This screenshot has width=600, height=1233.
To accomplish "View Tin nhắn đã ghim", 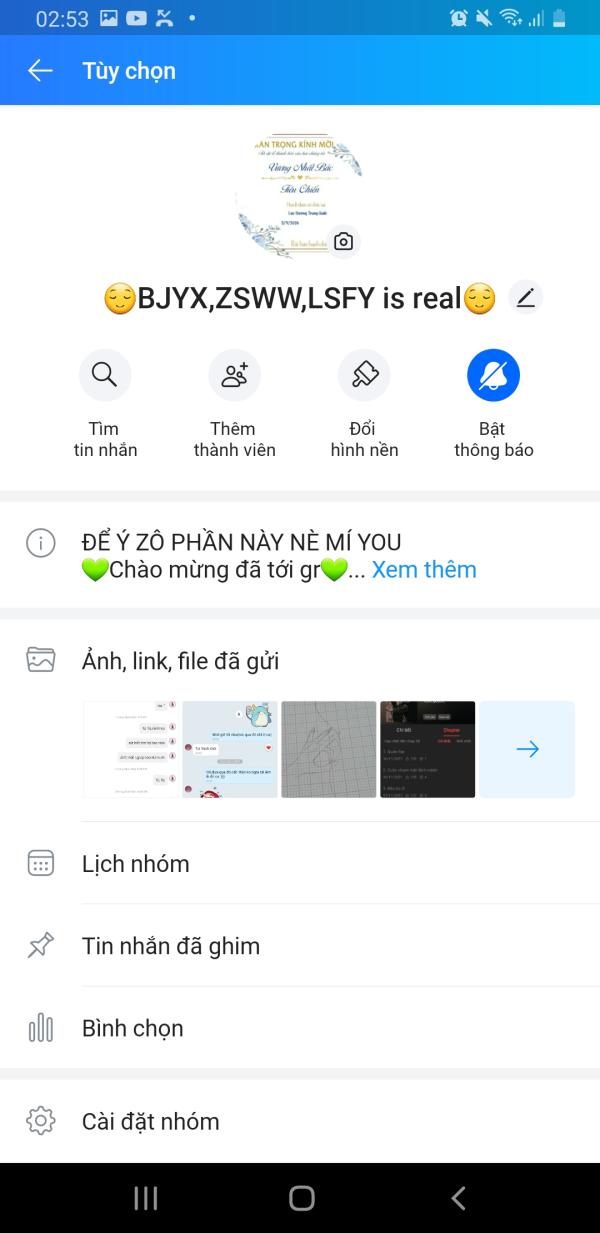I will 170,946.
